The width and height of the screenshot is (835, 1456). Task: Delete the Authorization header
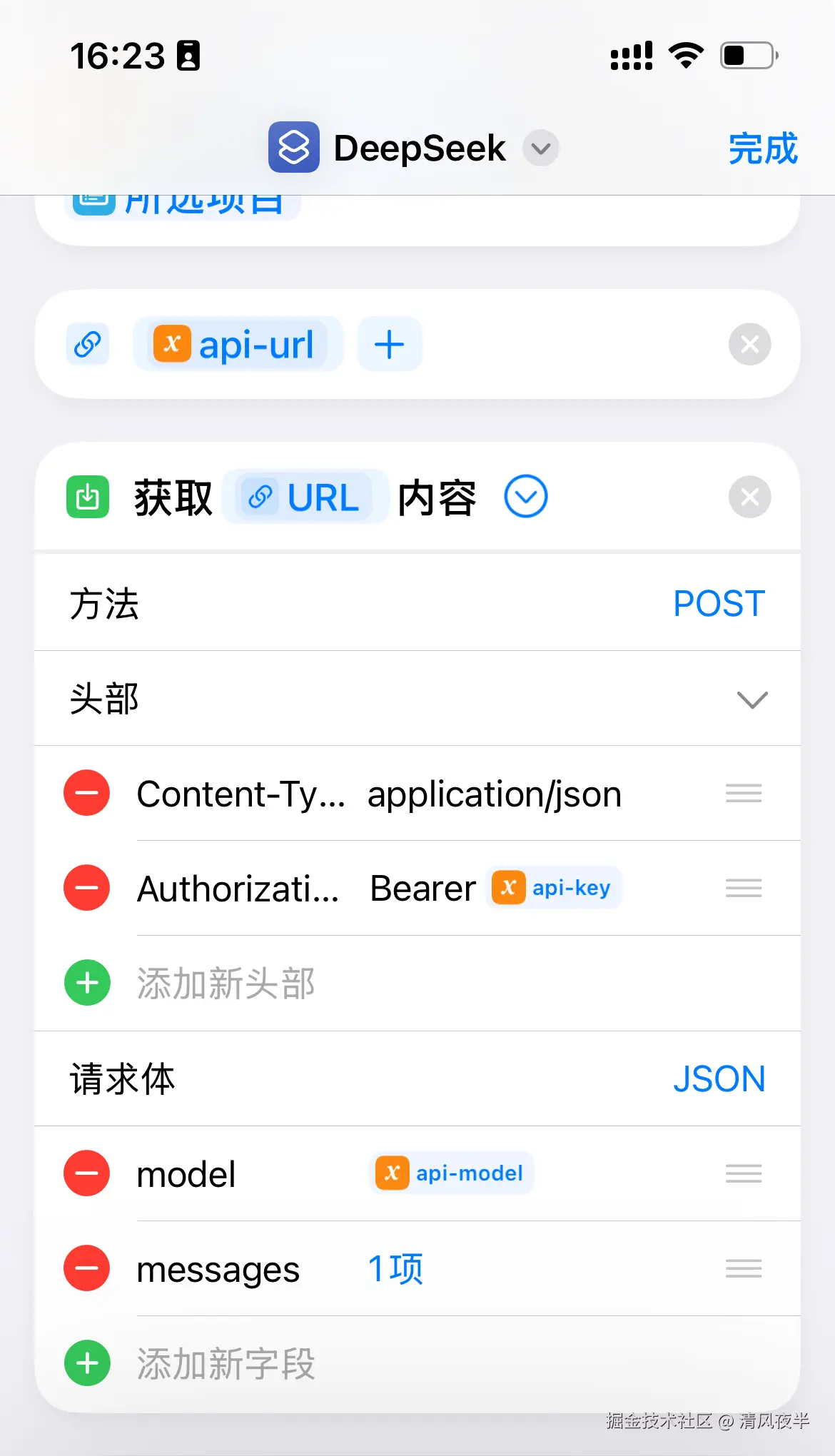tap(86, 888)
